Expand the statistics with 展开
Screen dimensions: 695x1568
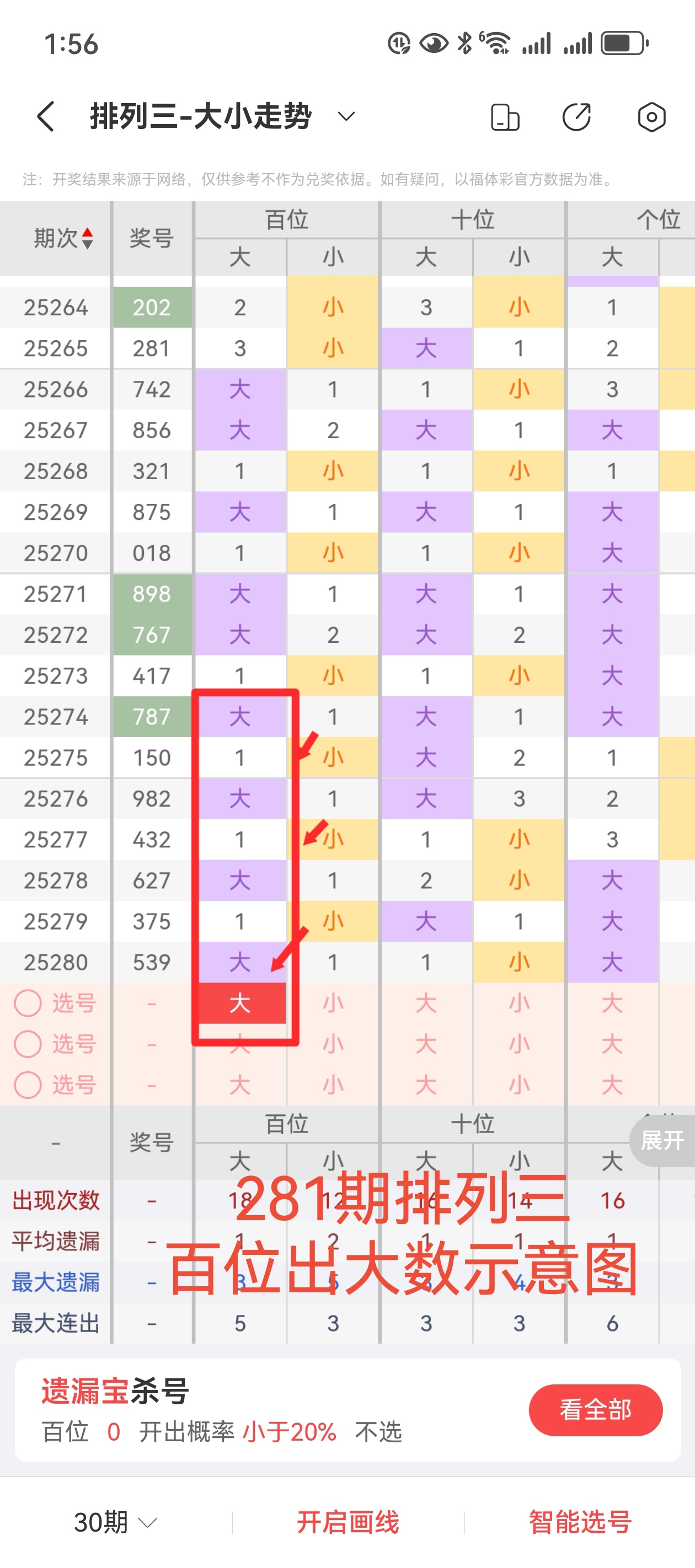(662, 1140)
